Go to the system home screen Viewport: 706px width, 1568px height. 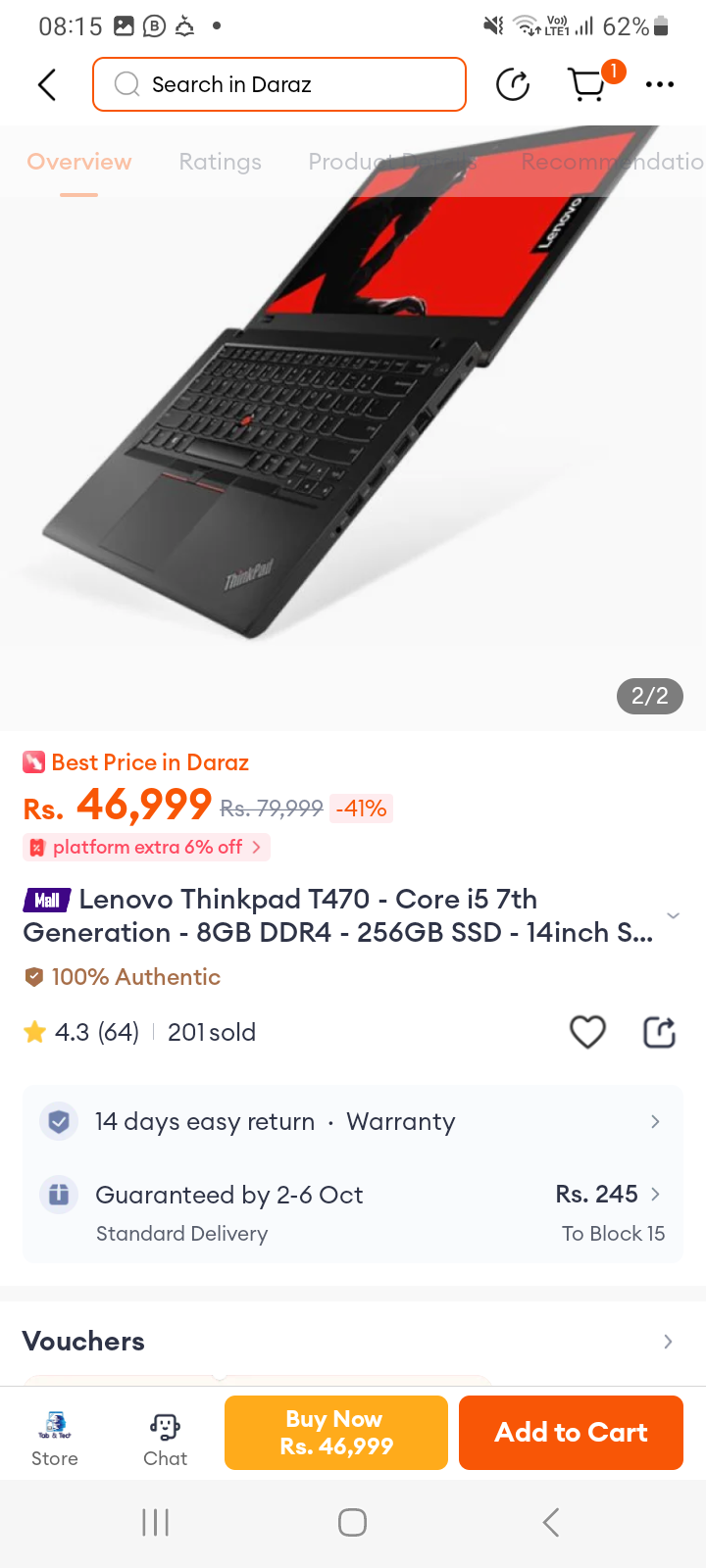[352, 1522]
